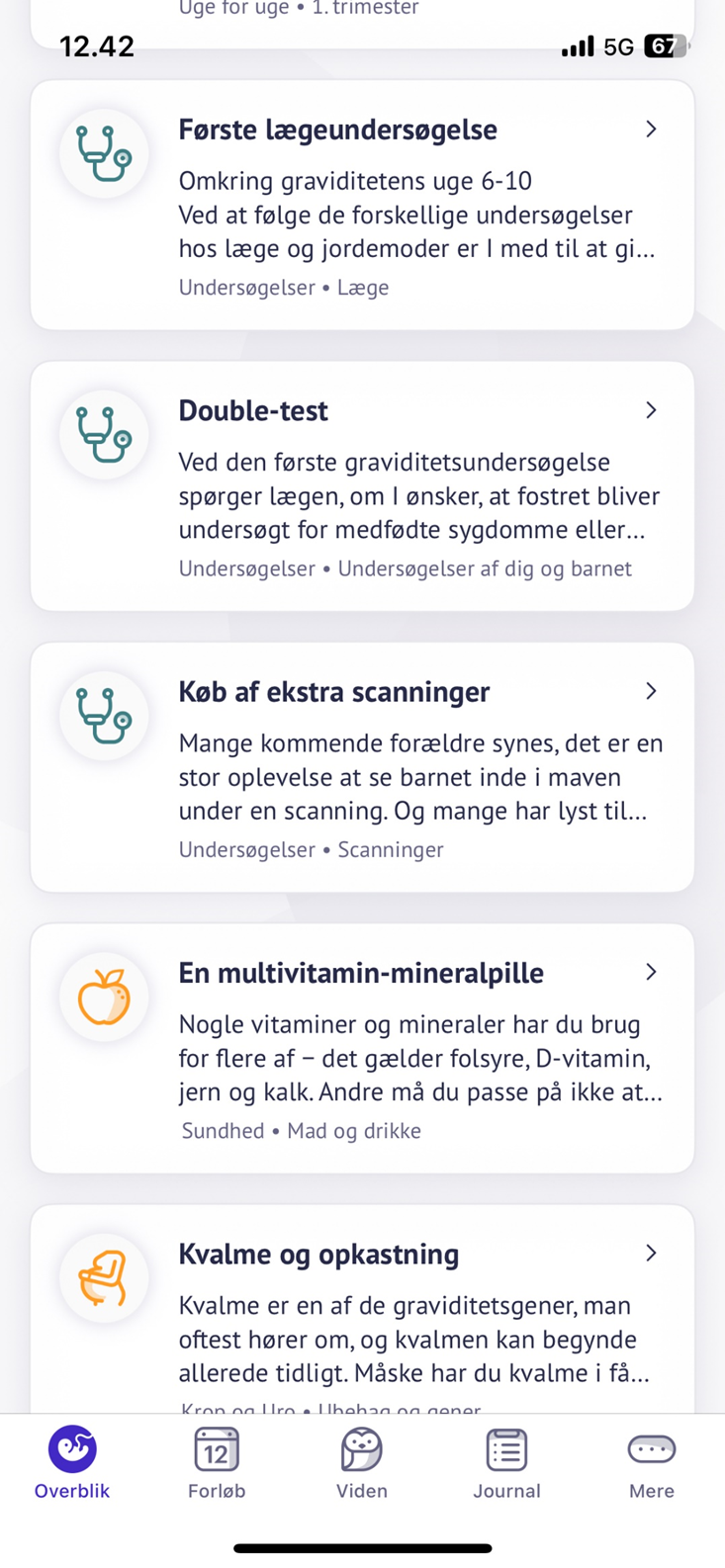Click the stethoscope icon on Køb af ekstra scanninger

(104, 715)
